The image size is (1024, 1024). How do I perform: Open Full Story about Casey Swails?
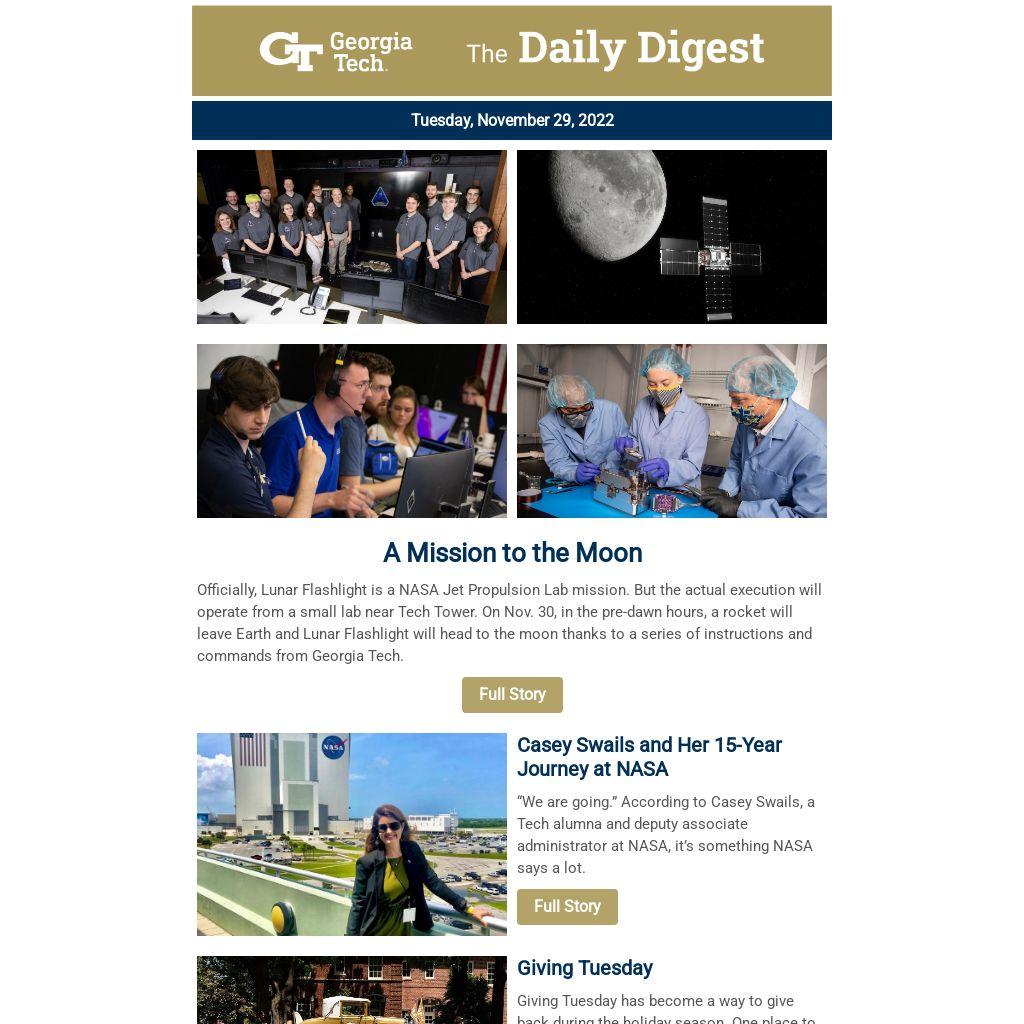pyautogui.click(x=567, y=906)
